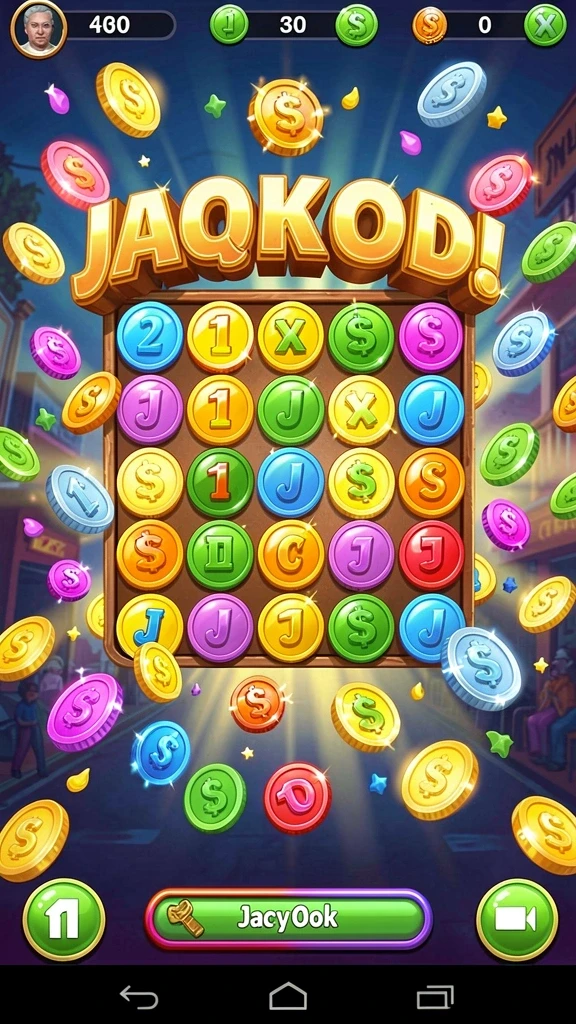576x1024 pixels.
Task: Go to the Android home screen
Action: 288,997
